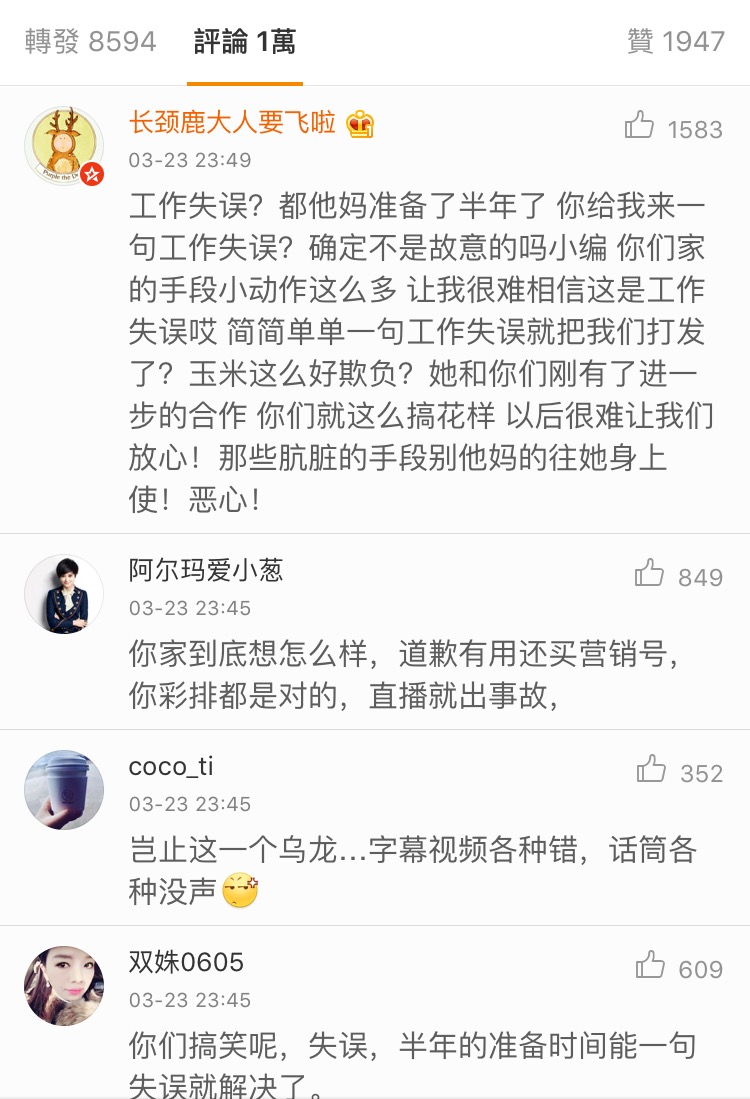Viewport: 750px width, 1099px height.
Task: Select the 評論 1萬 tab
Action: click(x=244, y=42)
